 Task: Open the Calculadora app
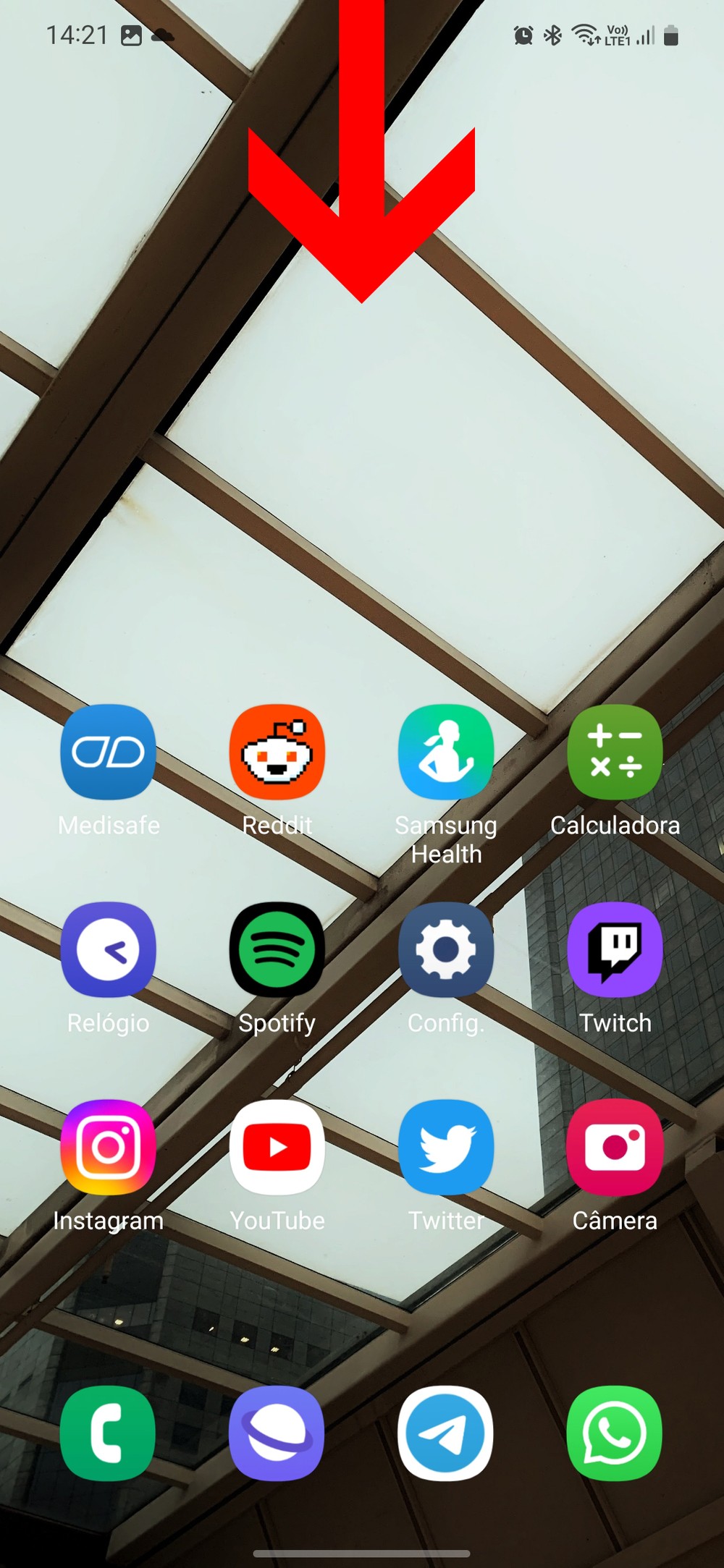615,752
